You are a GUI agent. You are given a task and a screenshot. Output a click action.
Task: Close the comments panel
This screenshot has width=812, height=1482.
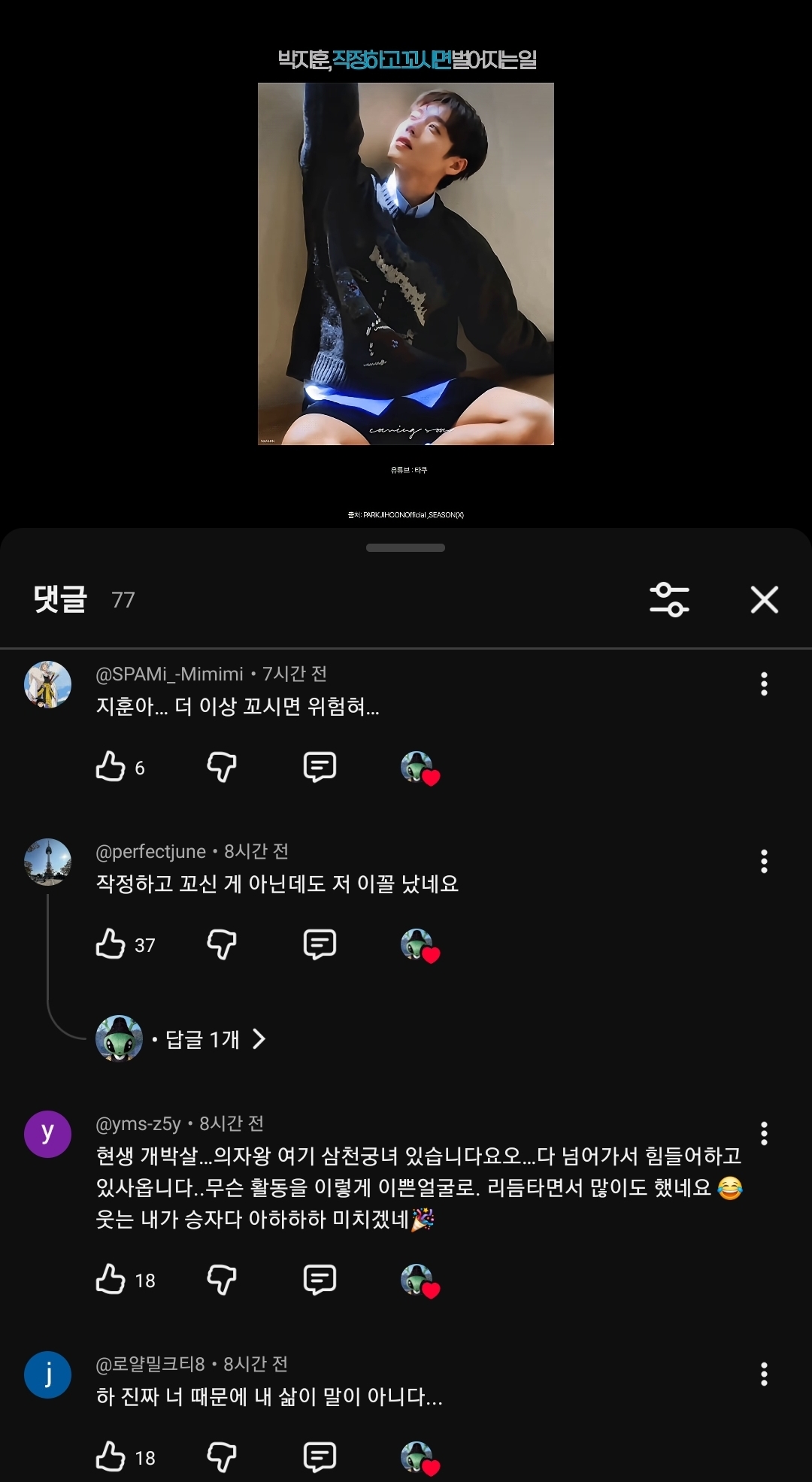click(x=764, y=600)
